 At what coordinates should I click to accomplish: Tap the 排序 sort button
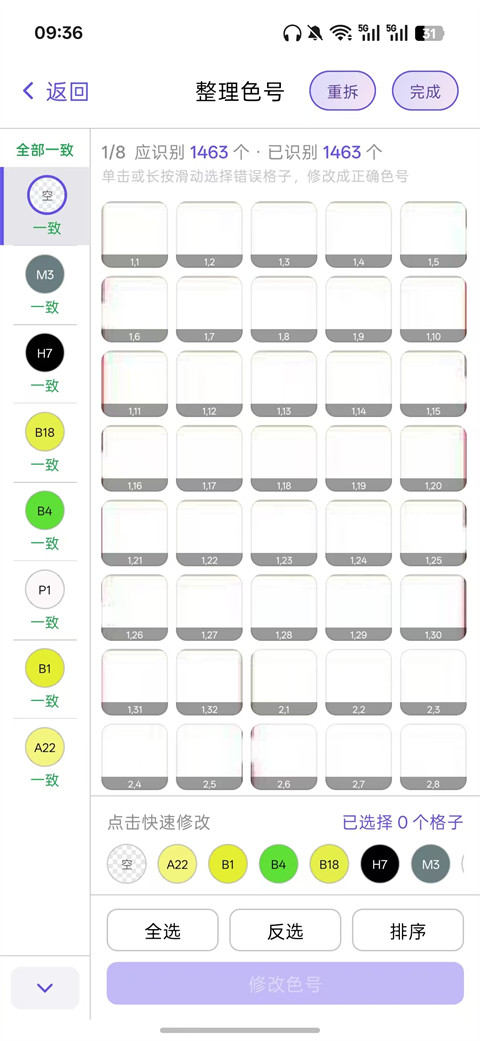408,930
